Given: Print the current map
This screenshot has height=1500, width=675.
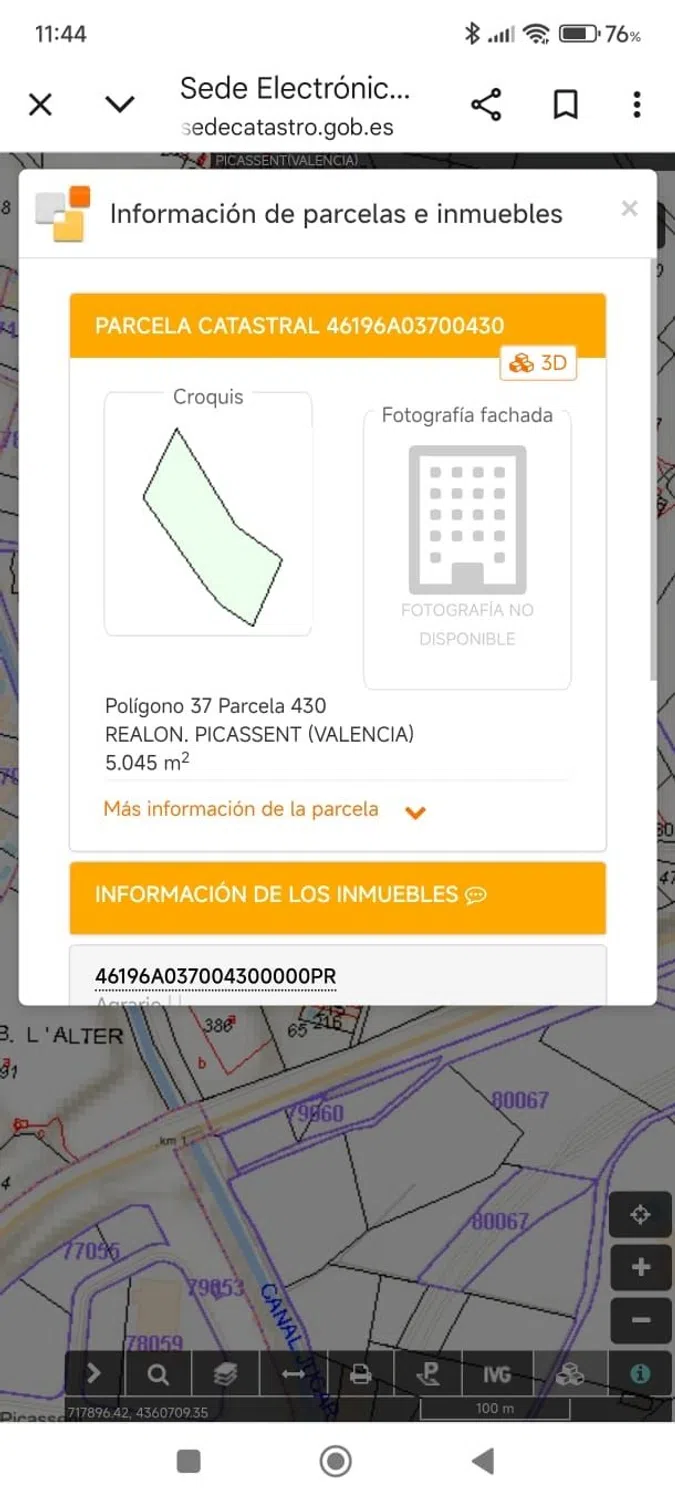Looking at the screenshot, I should [x=361, y=1375].
